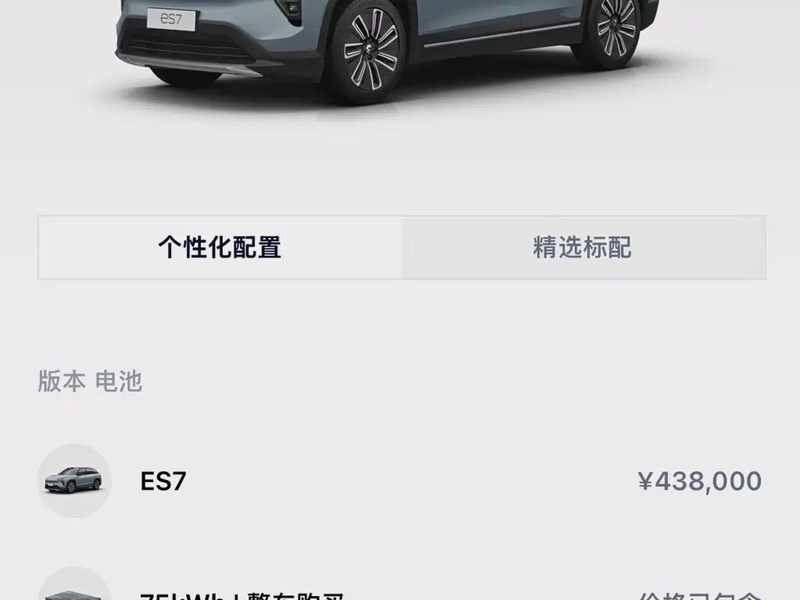This screenshot has height=600, width=800.
Task: Switch to the 个性化配置 tab
Action: tap(220, 247)
